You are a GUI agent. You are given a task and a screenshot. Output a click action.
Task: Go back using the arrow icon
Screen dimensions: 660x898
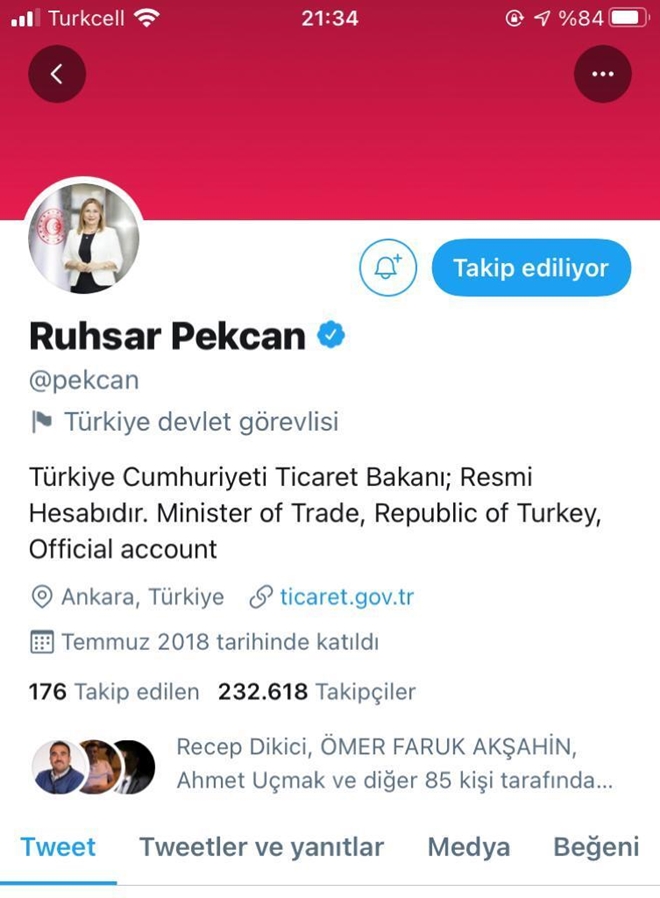pyautogui.click(x=57, y=74)
